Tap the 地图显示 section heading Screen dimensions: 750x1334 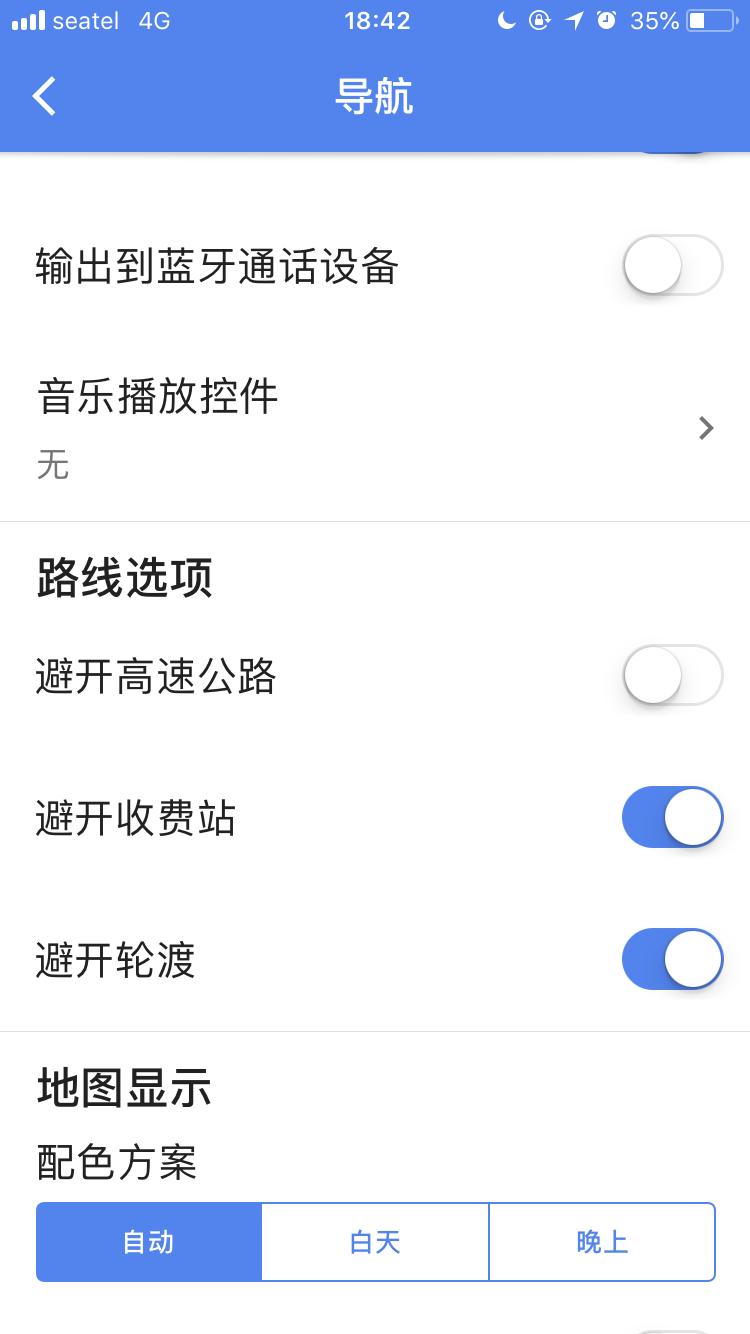click(122, 1088)
